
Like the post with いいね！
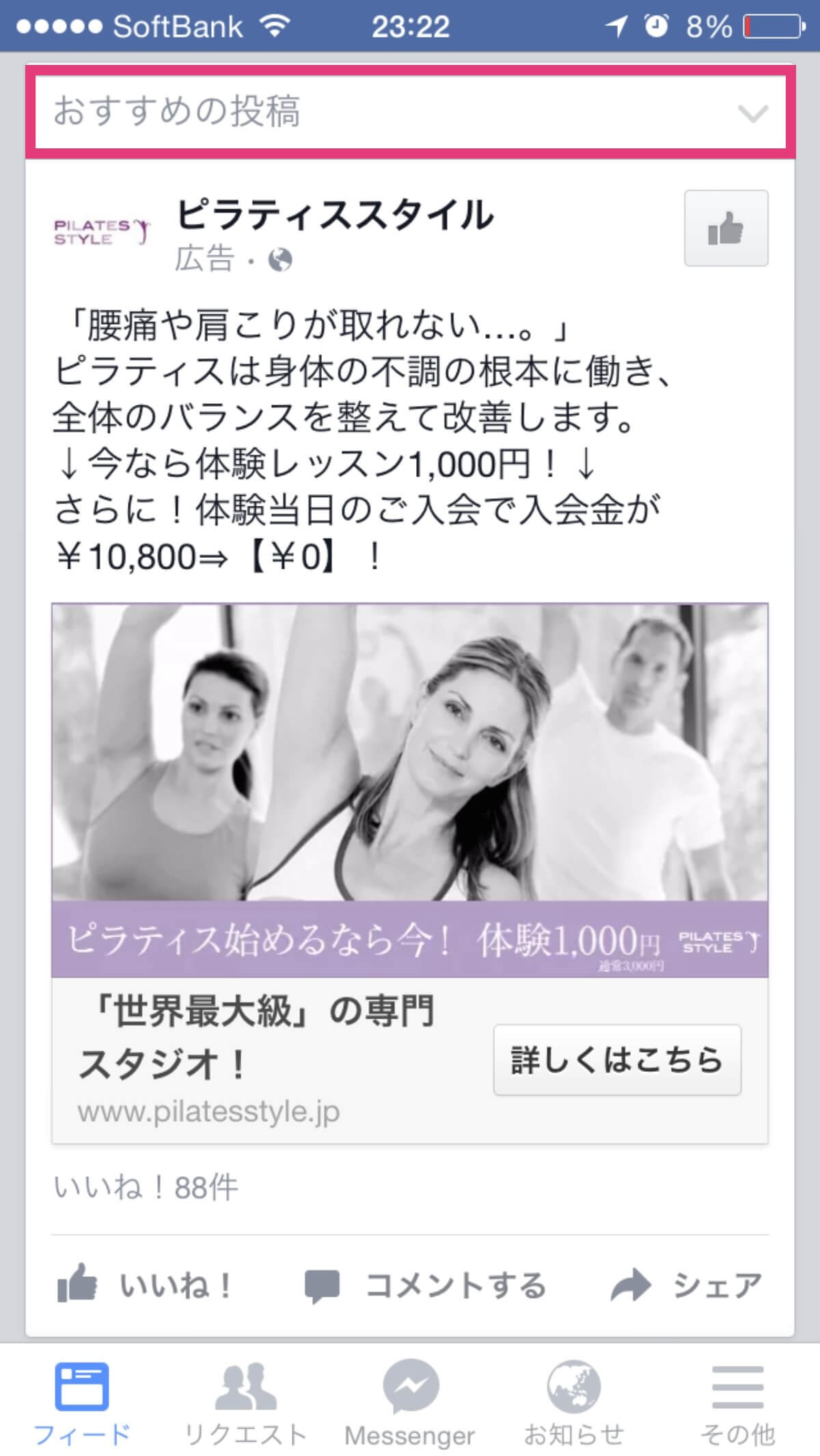(x=145, y=1286)
